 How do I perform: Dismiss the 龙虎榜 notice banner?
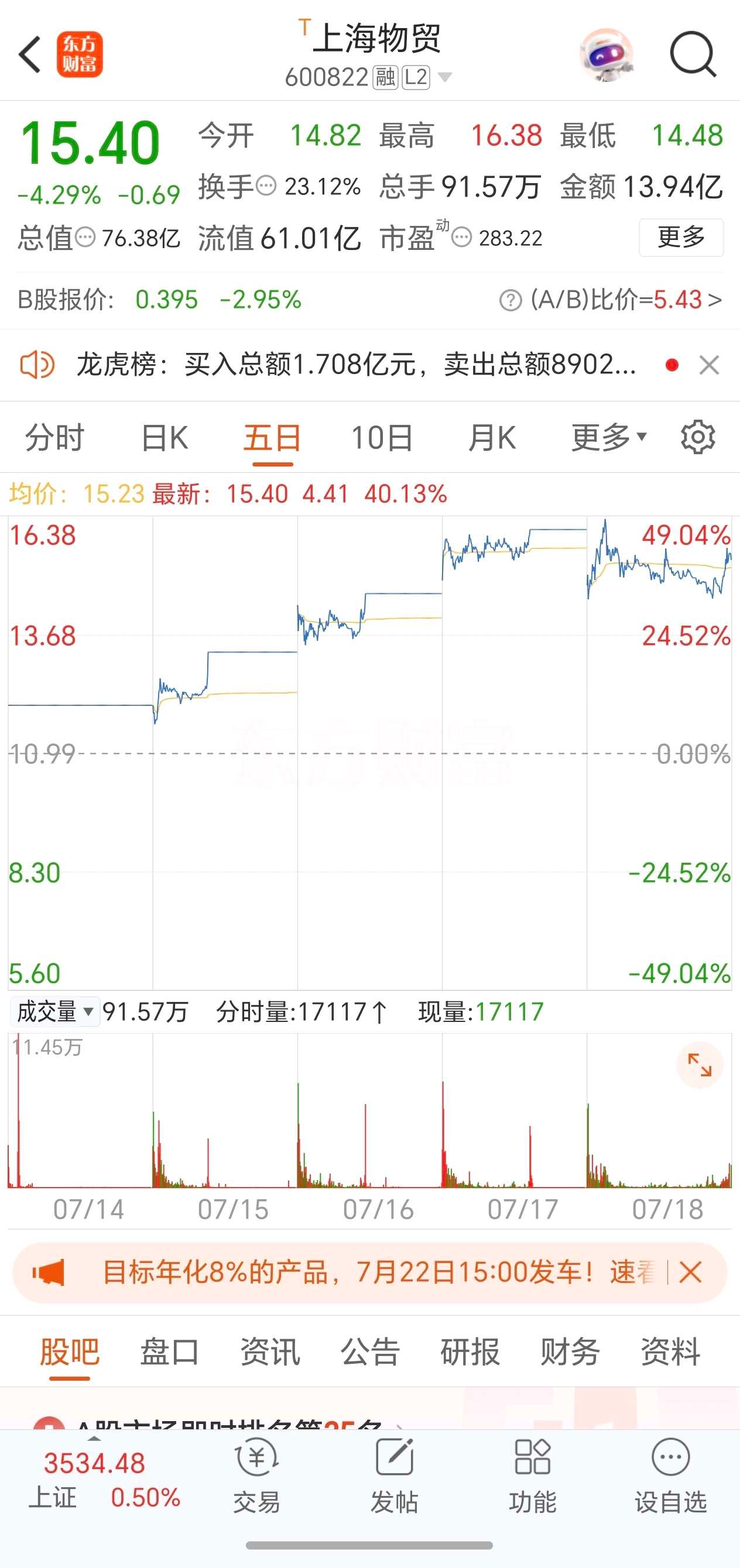pyautogui.click(x=709, y=365)
